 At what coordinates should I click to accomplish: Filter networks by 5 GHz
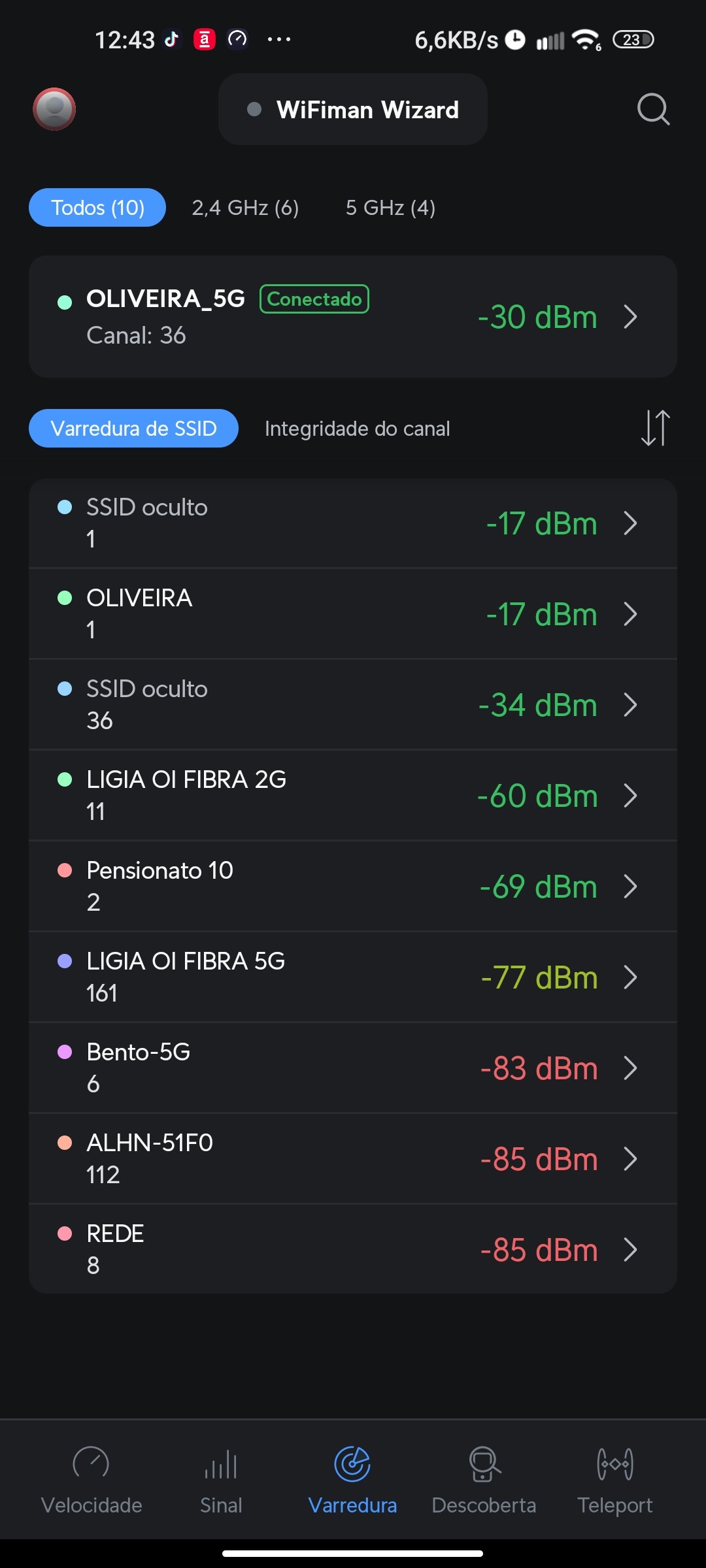(390, 208)
